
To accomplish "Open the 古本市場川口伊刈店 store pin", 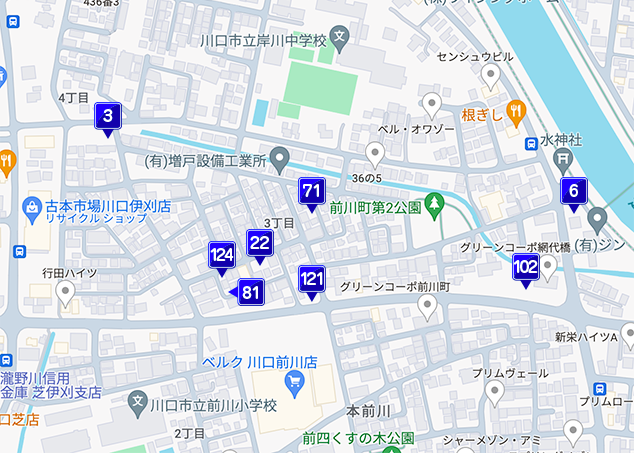I will point(29,206).
